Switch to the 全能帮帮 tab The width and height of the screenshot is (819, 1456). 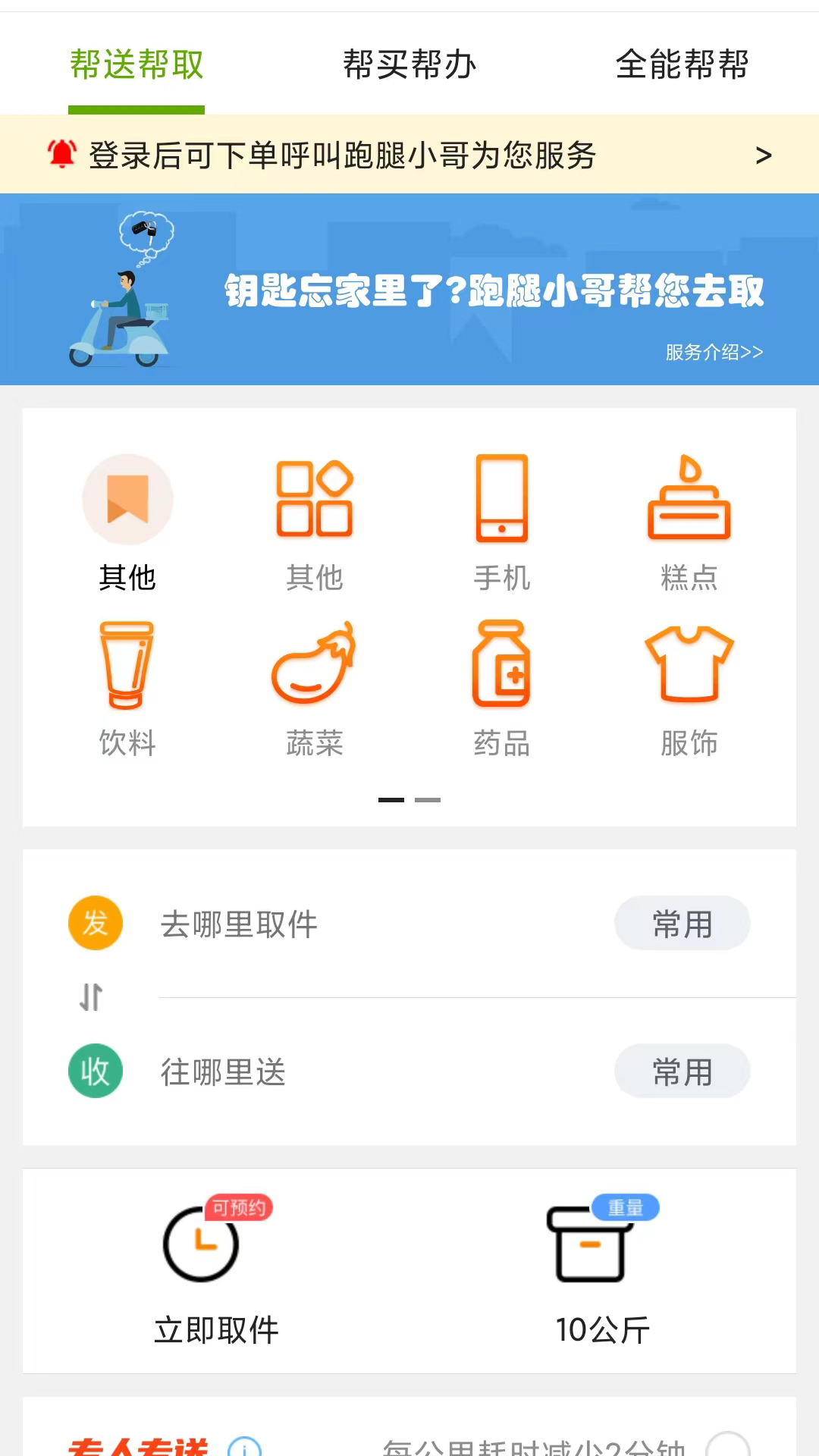[682, 65]
